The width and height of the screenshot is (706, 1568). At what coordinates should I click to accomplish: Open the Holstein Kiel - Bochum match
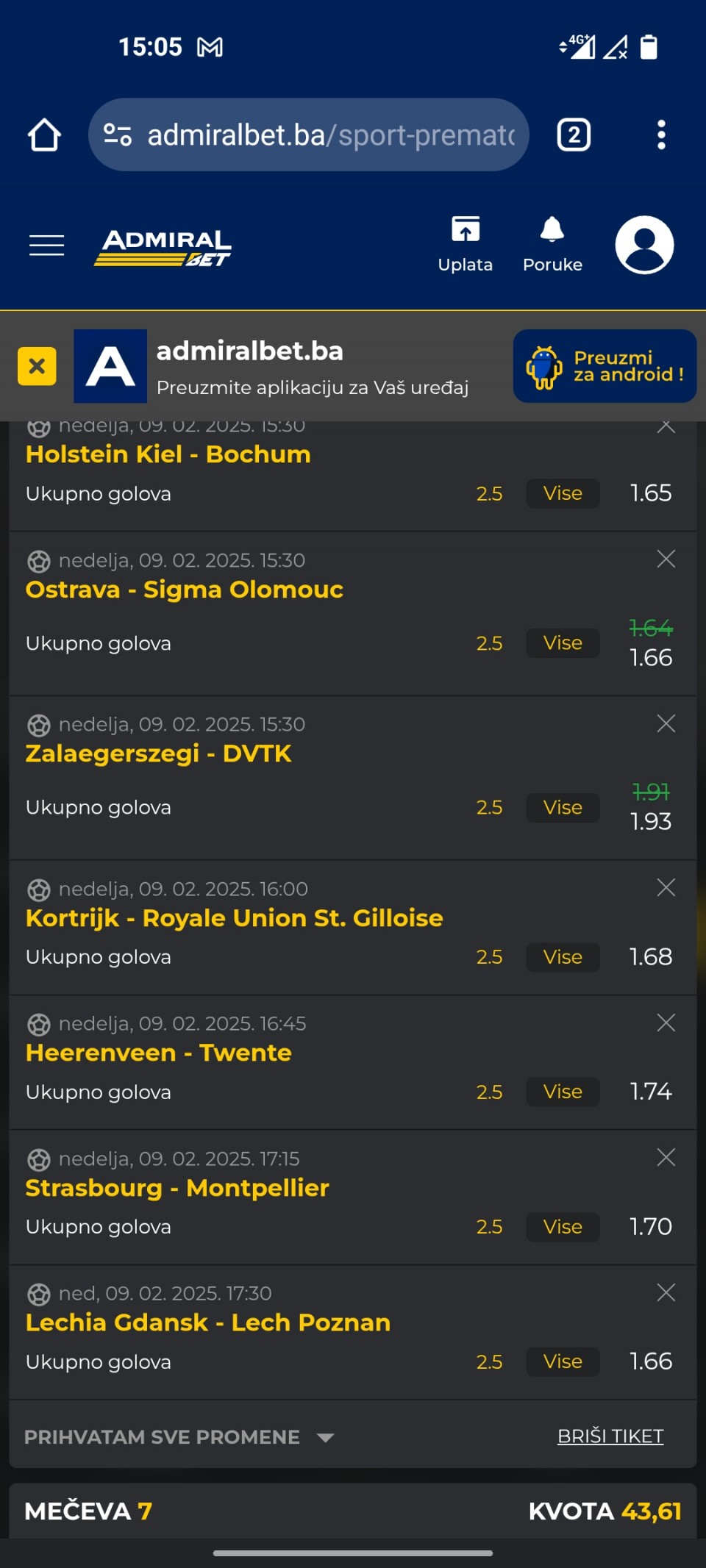click(168, 454)
